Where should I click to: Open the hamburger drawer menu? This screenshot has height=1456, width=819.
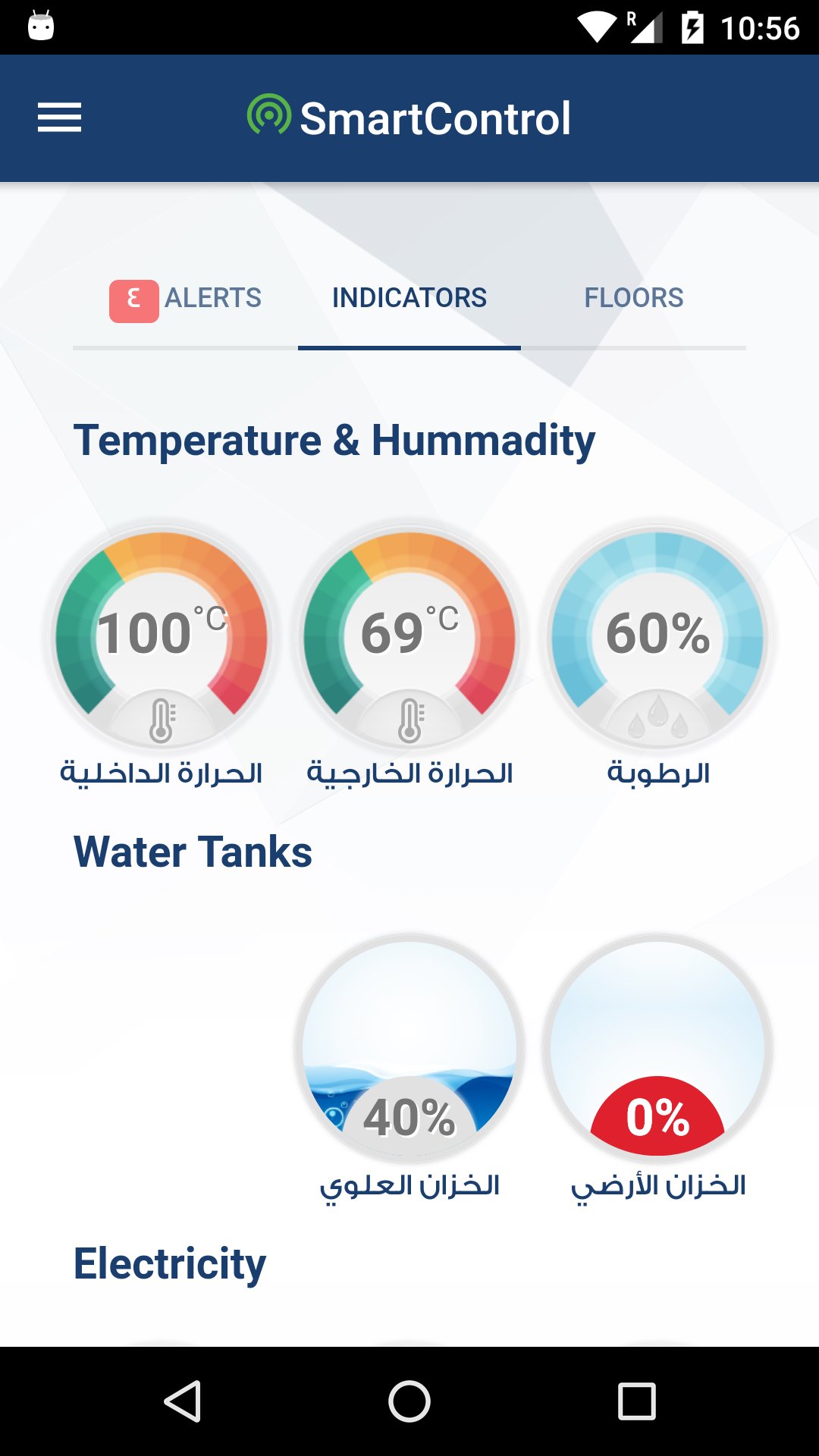[x=59, y=118]
